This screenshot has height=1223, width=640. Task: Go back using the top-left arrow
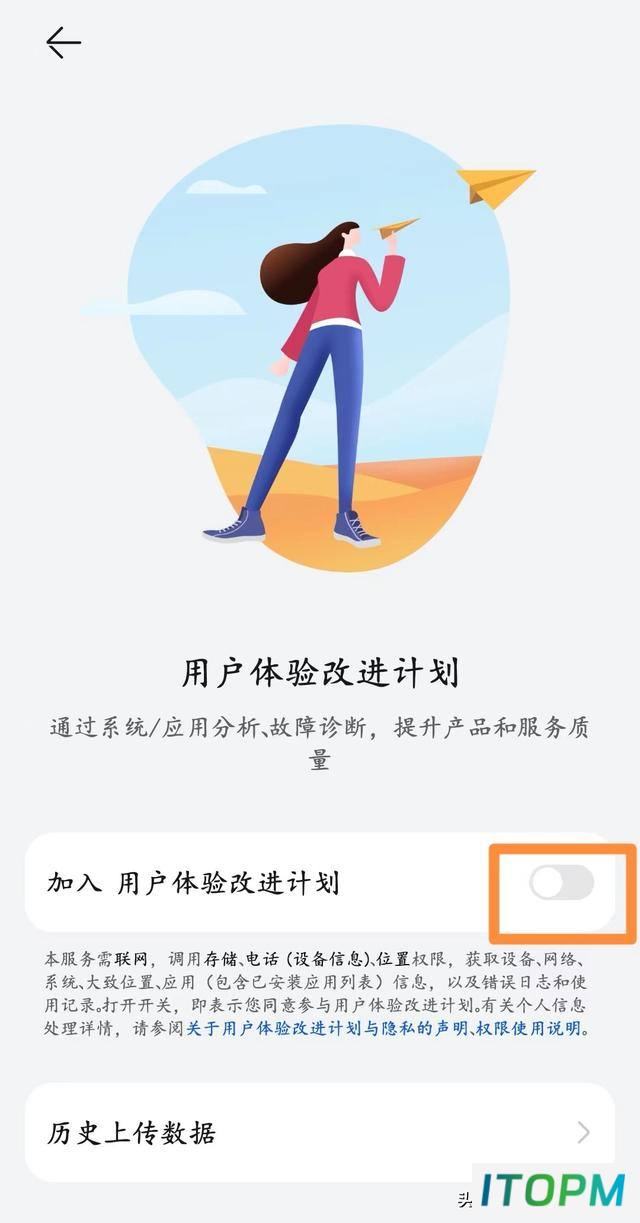pyautogui.click(x=63, y=43)
